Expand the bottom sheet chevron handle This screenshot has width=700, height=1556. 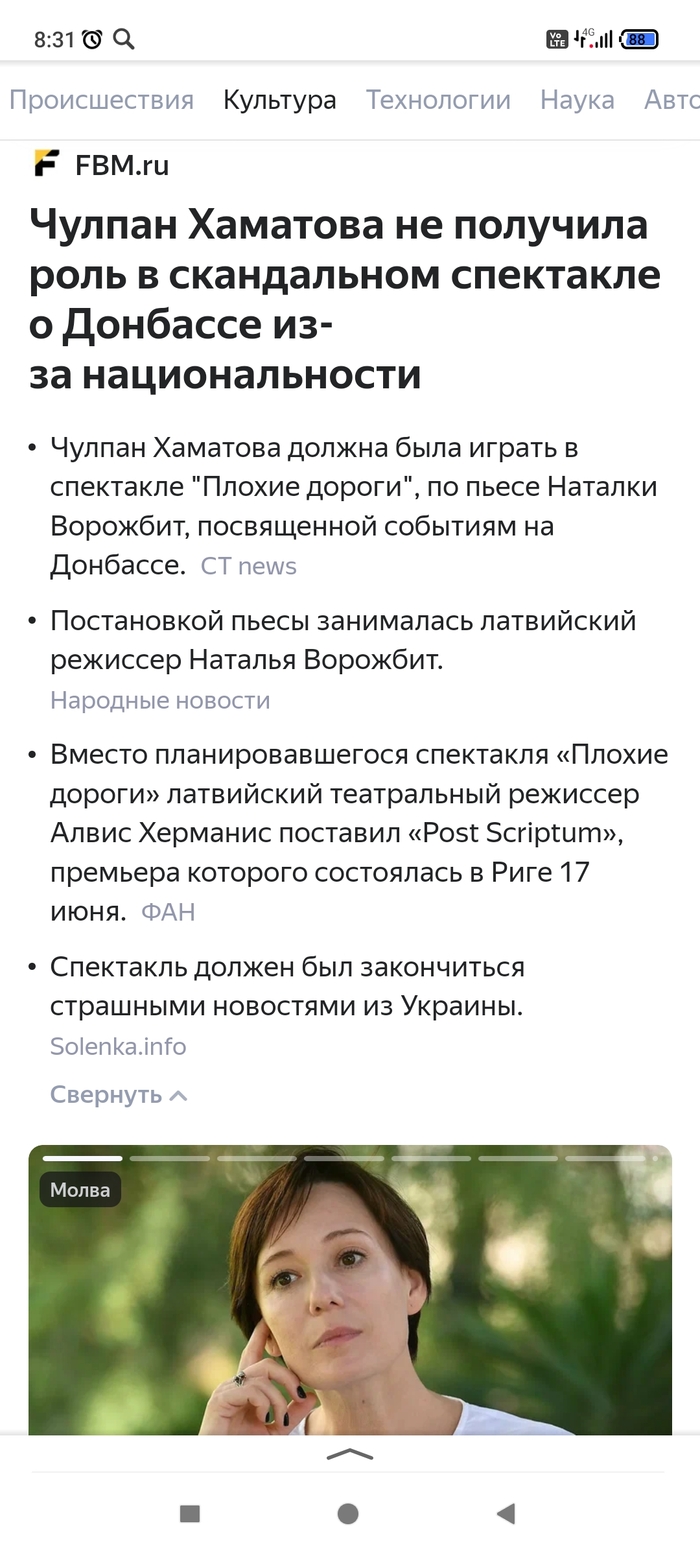pyautogui.click(x=349, y=1455)
